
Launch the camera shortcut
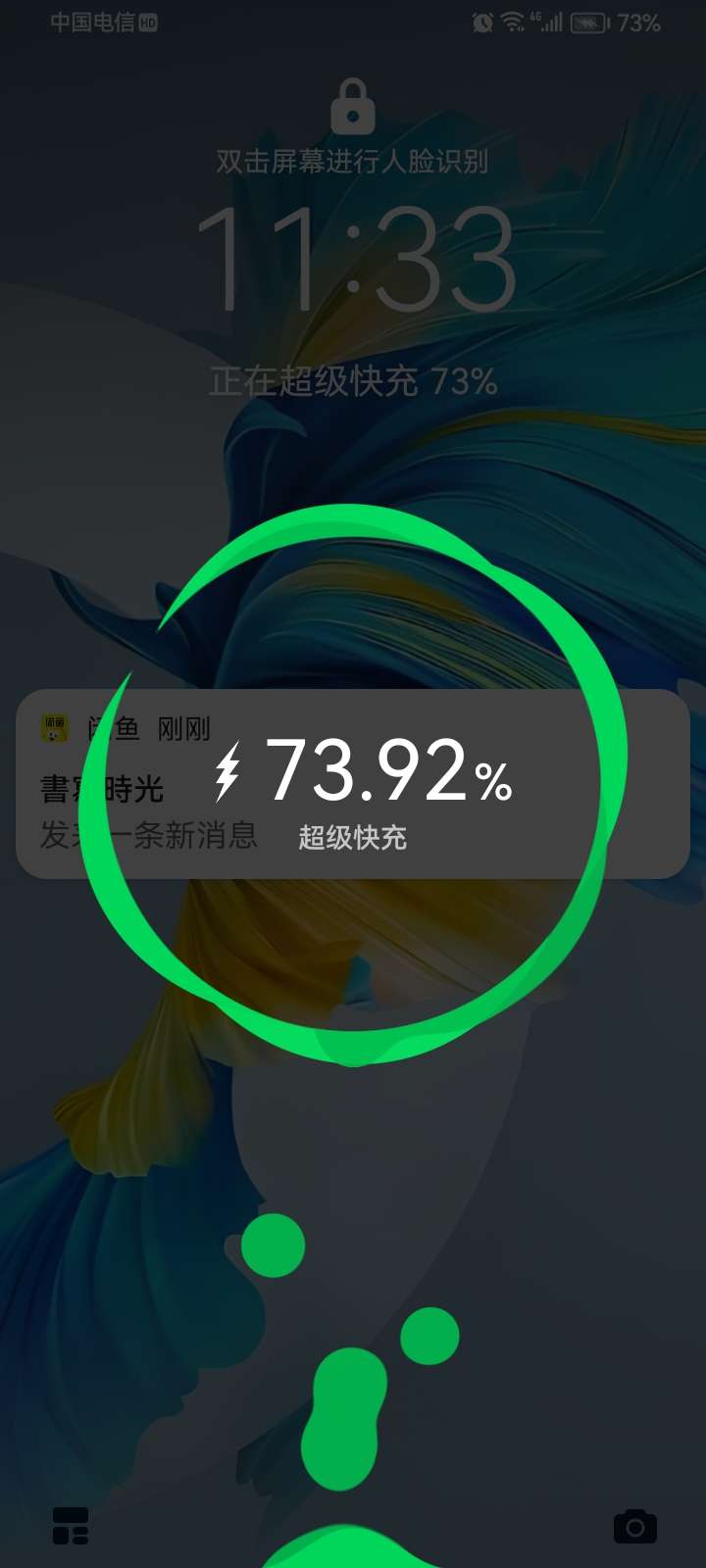(x=634, y=1526)
